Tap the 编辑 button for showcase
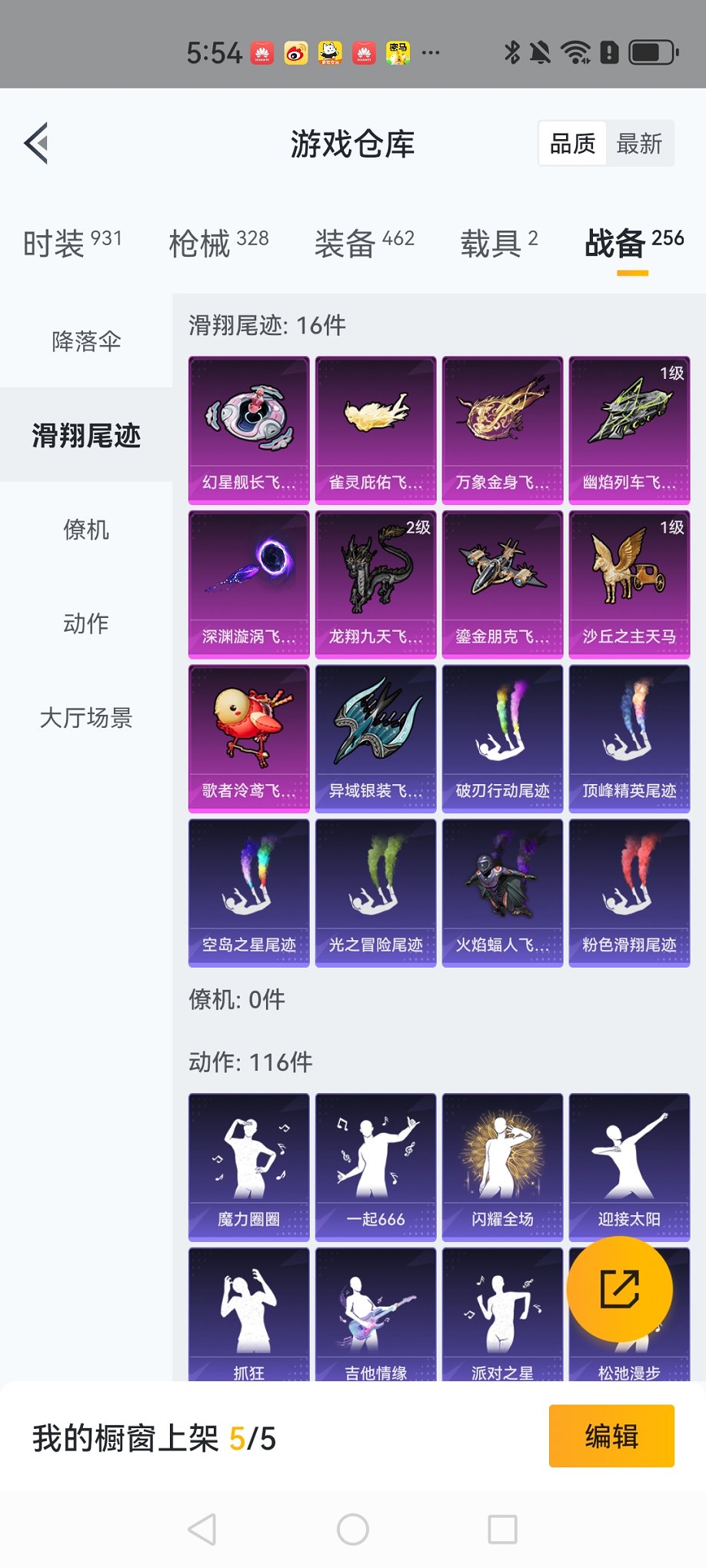The image size is (706, 1568). point(611,1436)
